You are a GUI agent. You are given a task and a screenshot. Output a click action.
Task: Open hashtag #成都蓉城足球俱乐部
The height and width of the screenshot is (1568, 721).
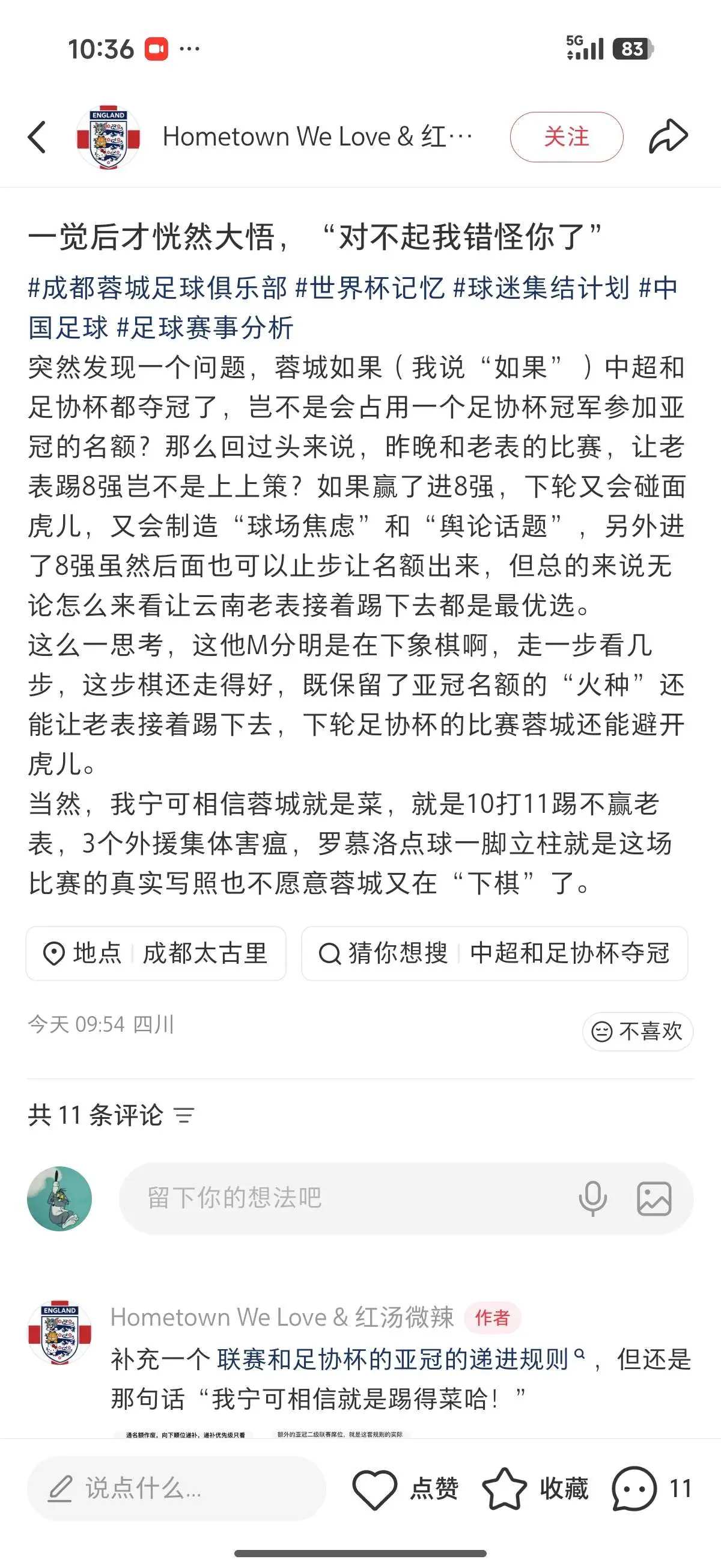click(x=157, y=288)
